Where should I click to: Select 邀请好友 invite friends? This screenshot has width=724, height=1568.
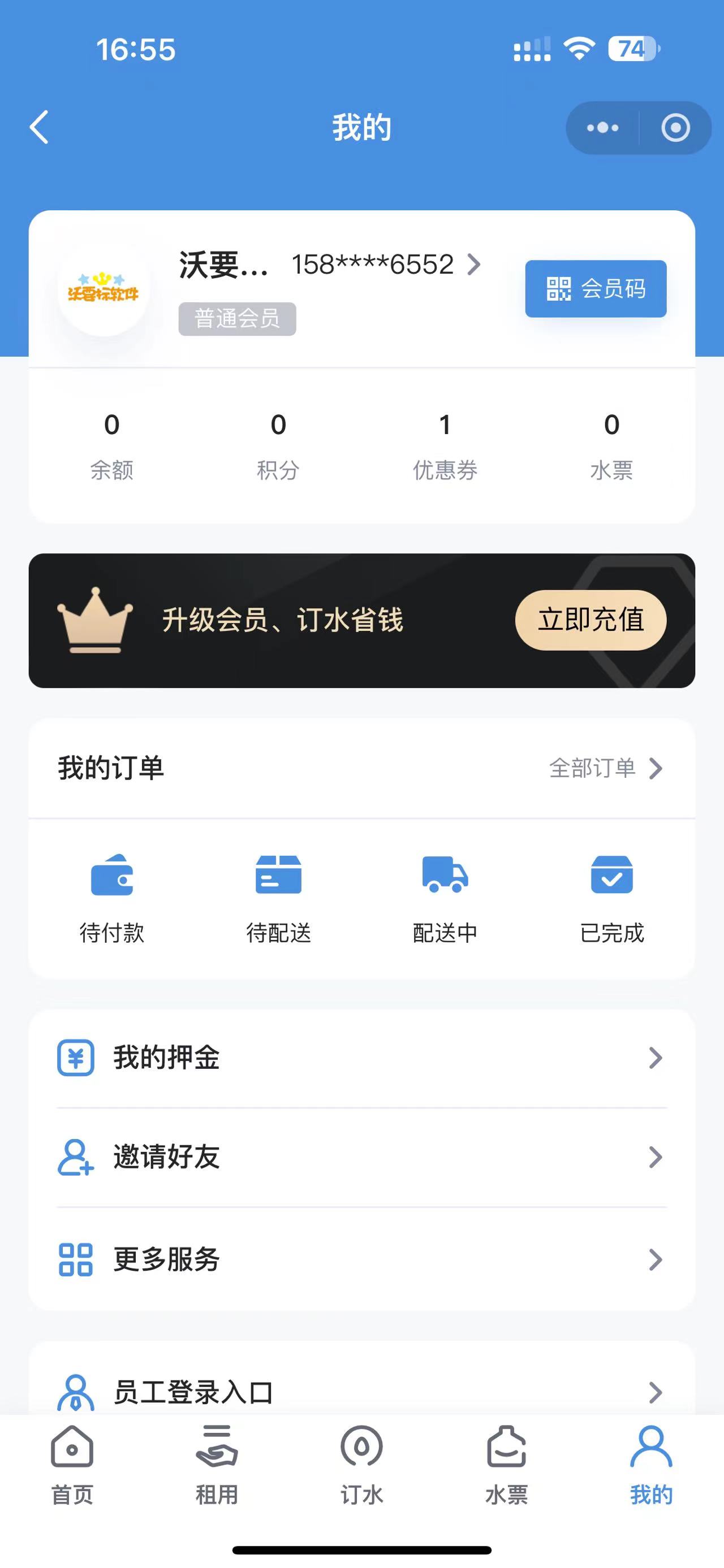pyautogui.click(x=361, y=1157)
